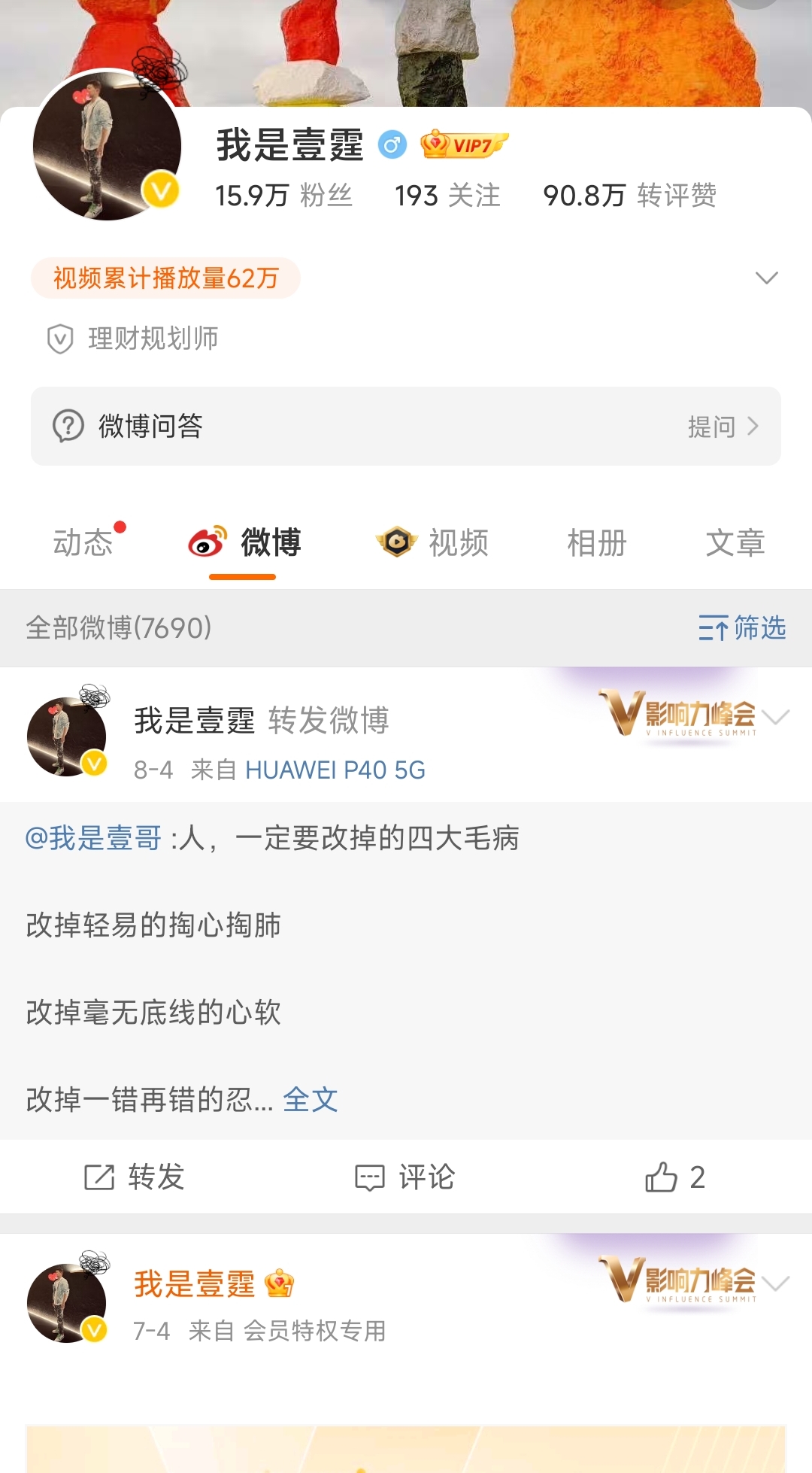Open the profile avatar of 我是壹霆
Image resolution: width=812 pixels, height=1473 pixels.
[x=107, y=144]
